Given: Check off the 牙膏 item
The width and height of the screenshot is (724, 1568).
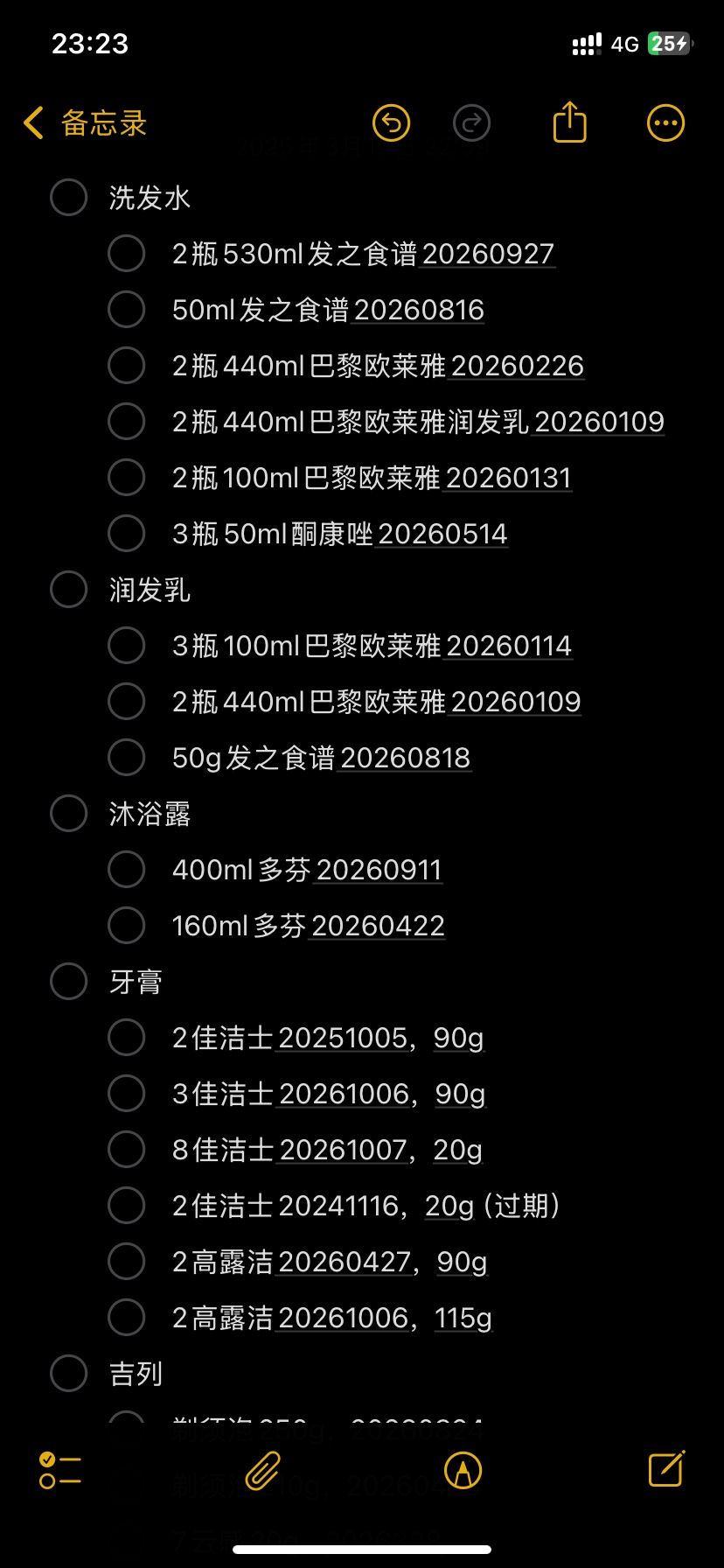Looking at the screenshot, I should coord(69,982).
